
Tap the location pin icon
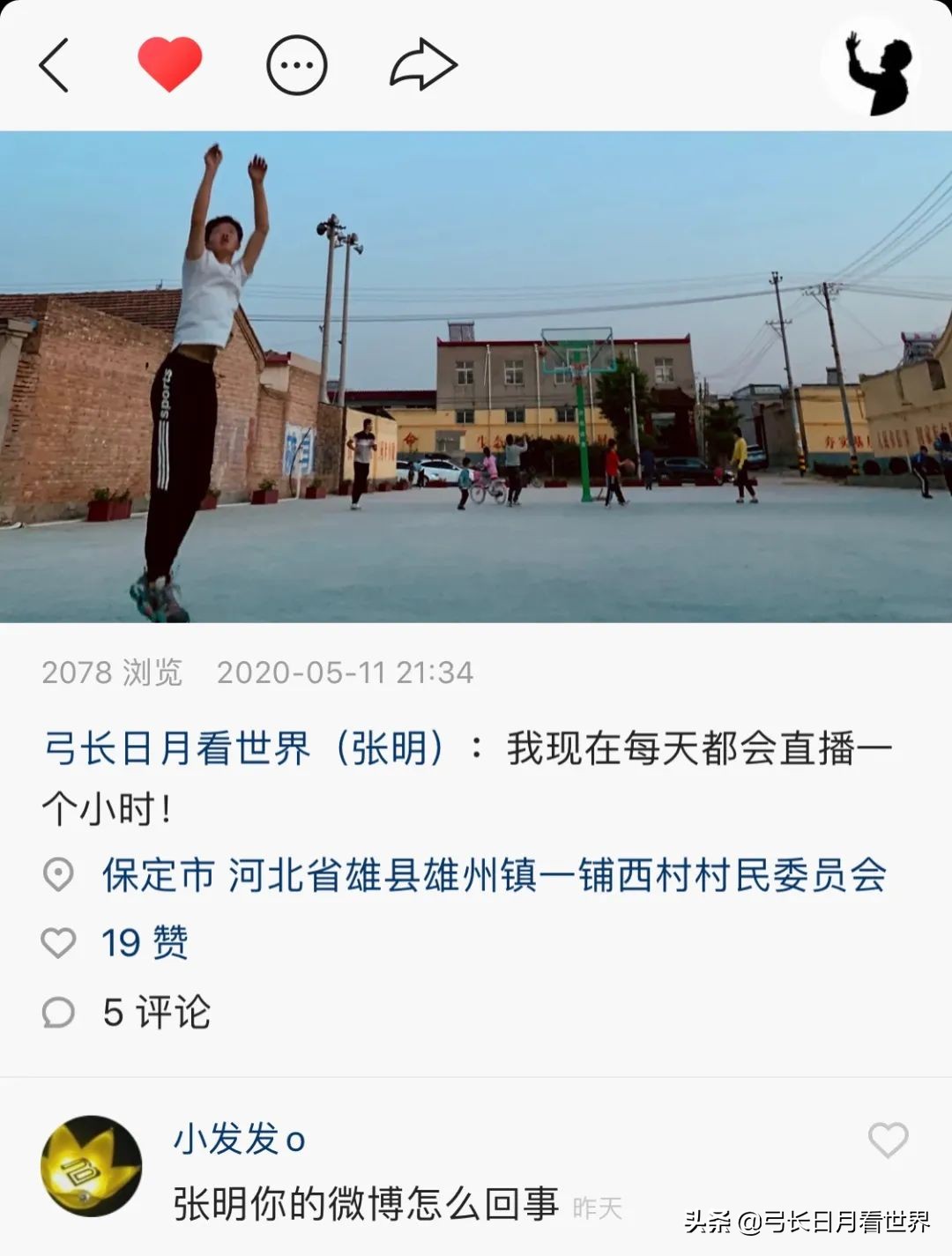coord(60,876)
